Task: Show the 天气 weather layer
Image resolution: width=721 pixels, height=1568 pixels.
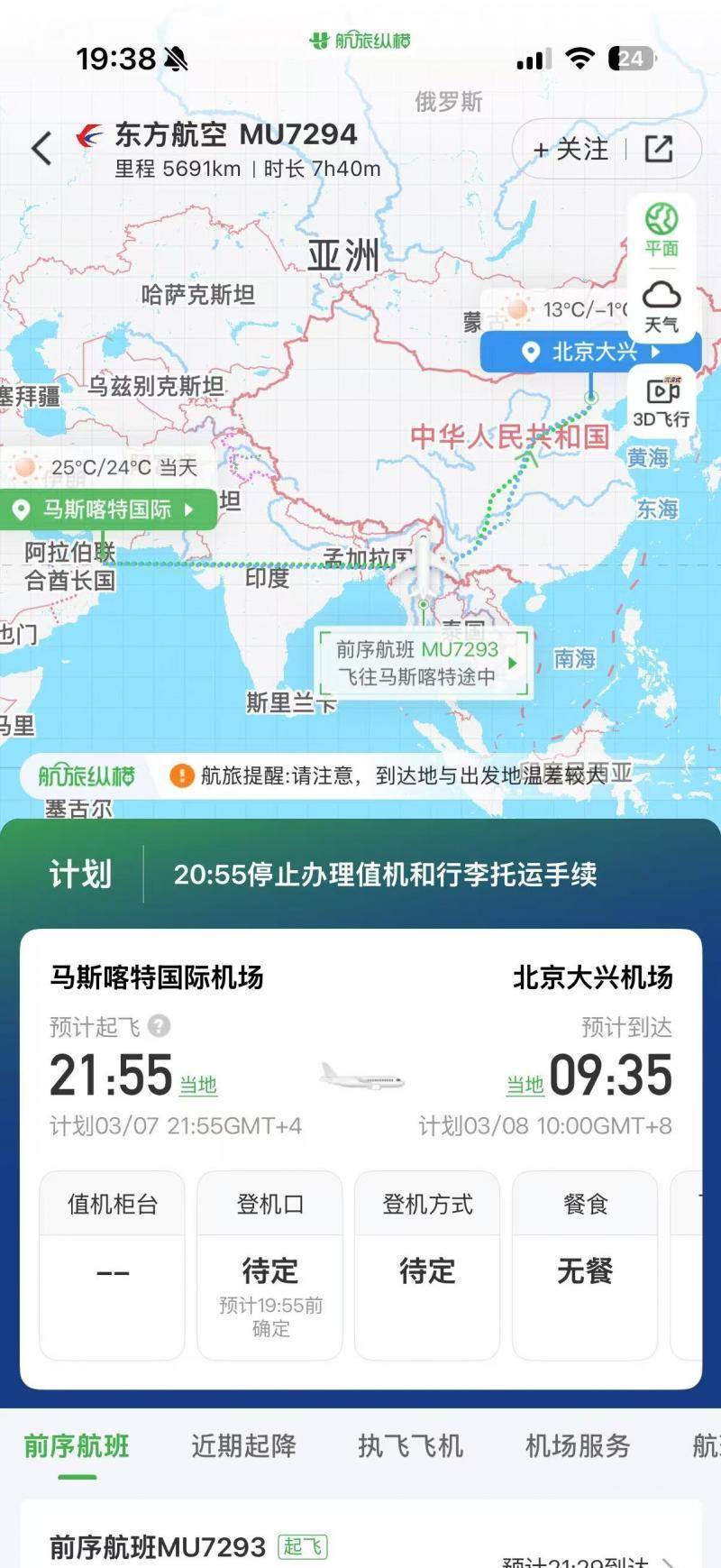Action: click(661, 307)
